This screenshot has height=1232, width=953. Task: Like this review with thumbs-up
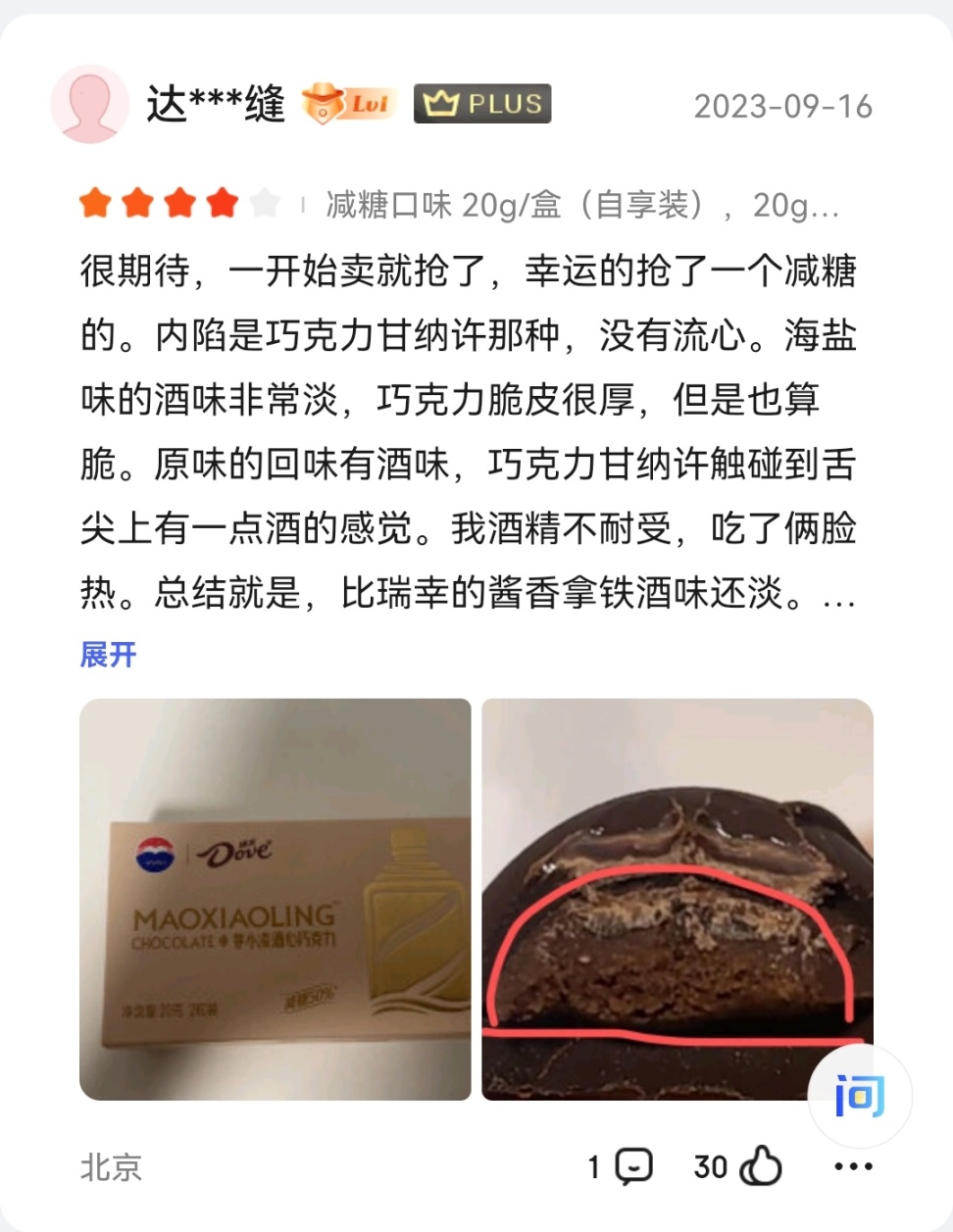(x=760, y=1166)
